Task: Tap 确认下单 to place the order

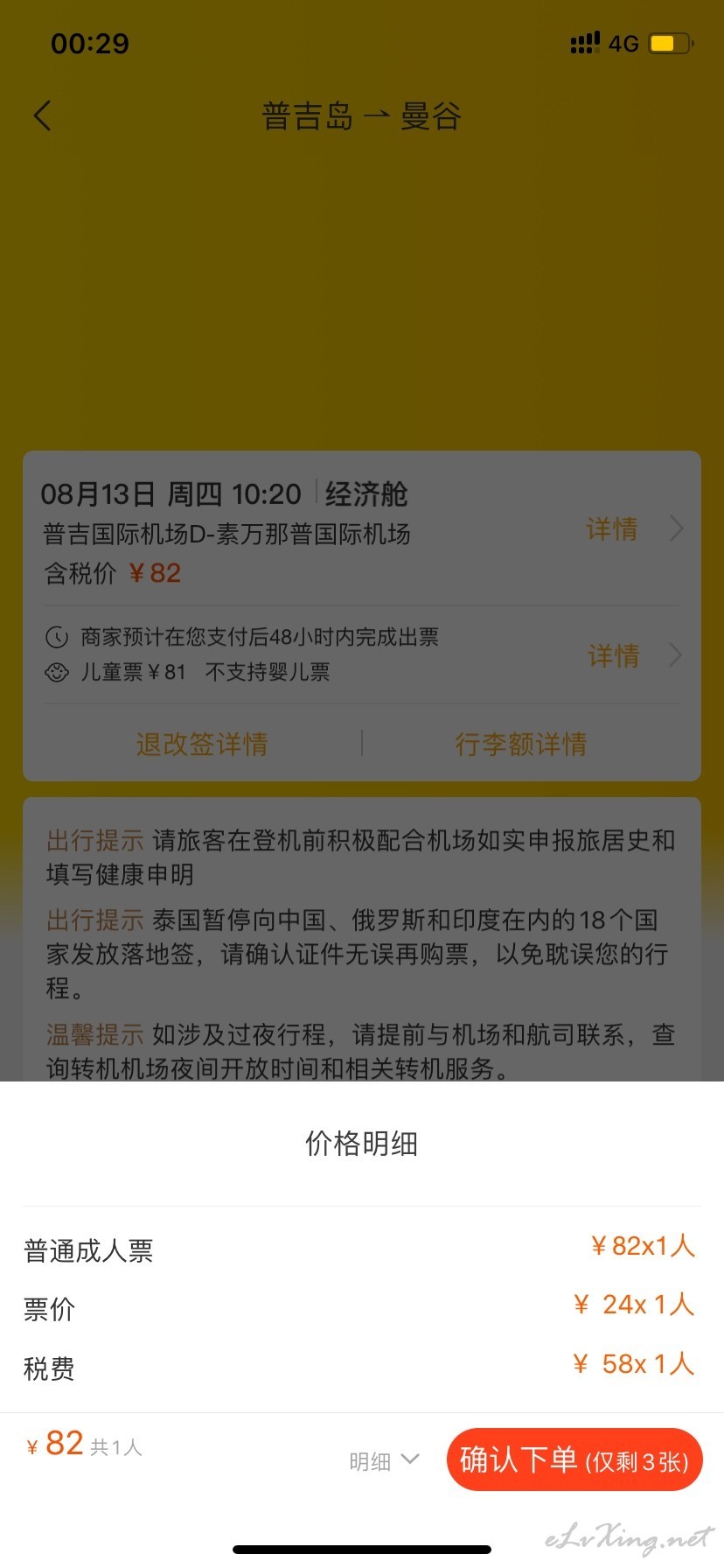Action: pos(574,1459)
